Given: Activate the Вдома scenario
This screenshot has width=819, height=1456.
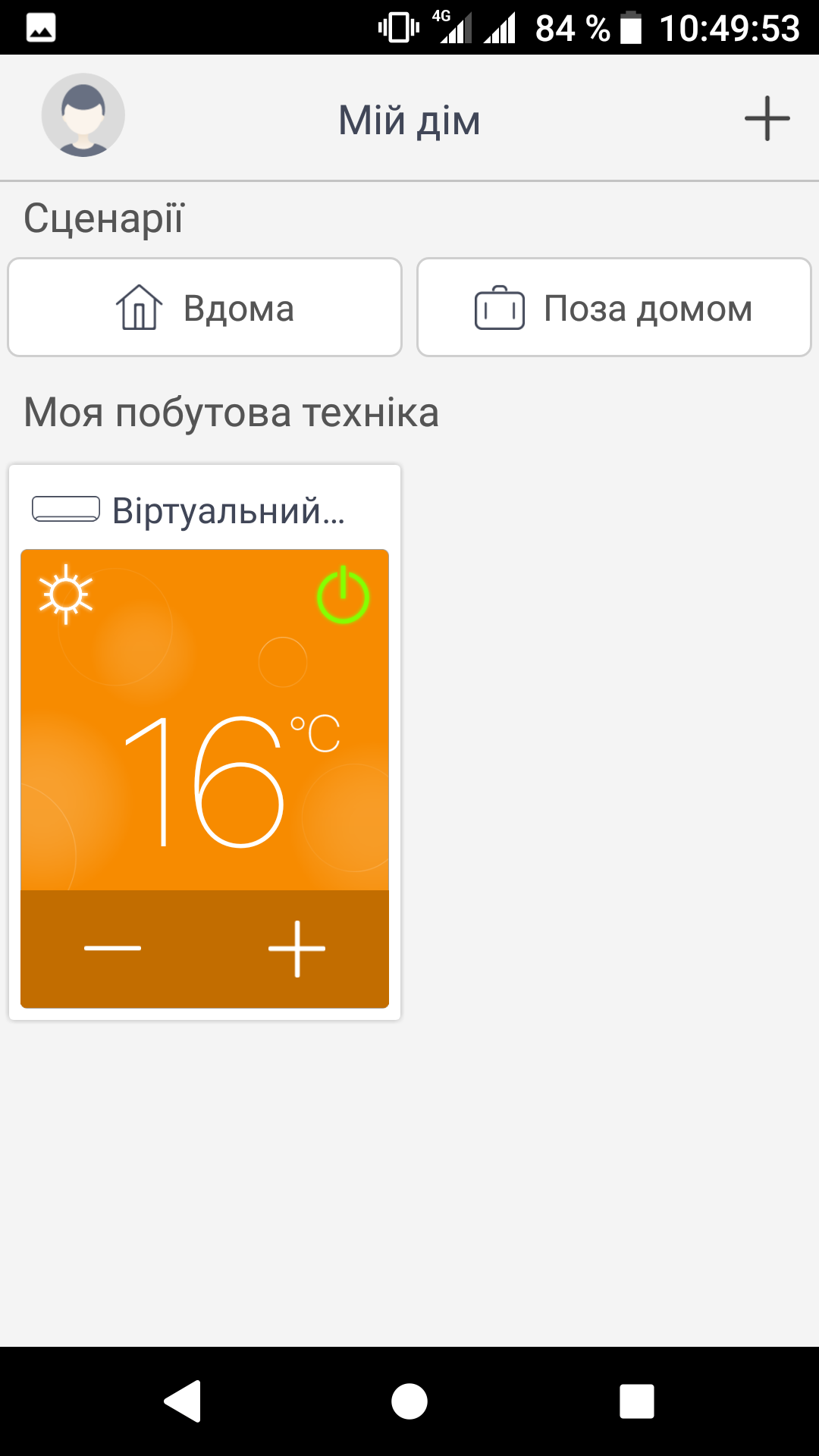Looking at the screenshot, I should pyautogui.click(x=205, y=307).
